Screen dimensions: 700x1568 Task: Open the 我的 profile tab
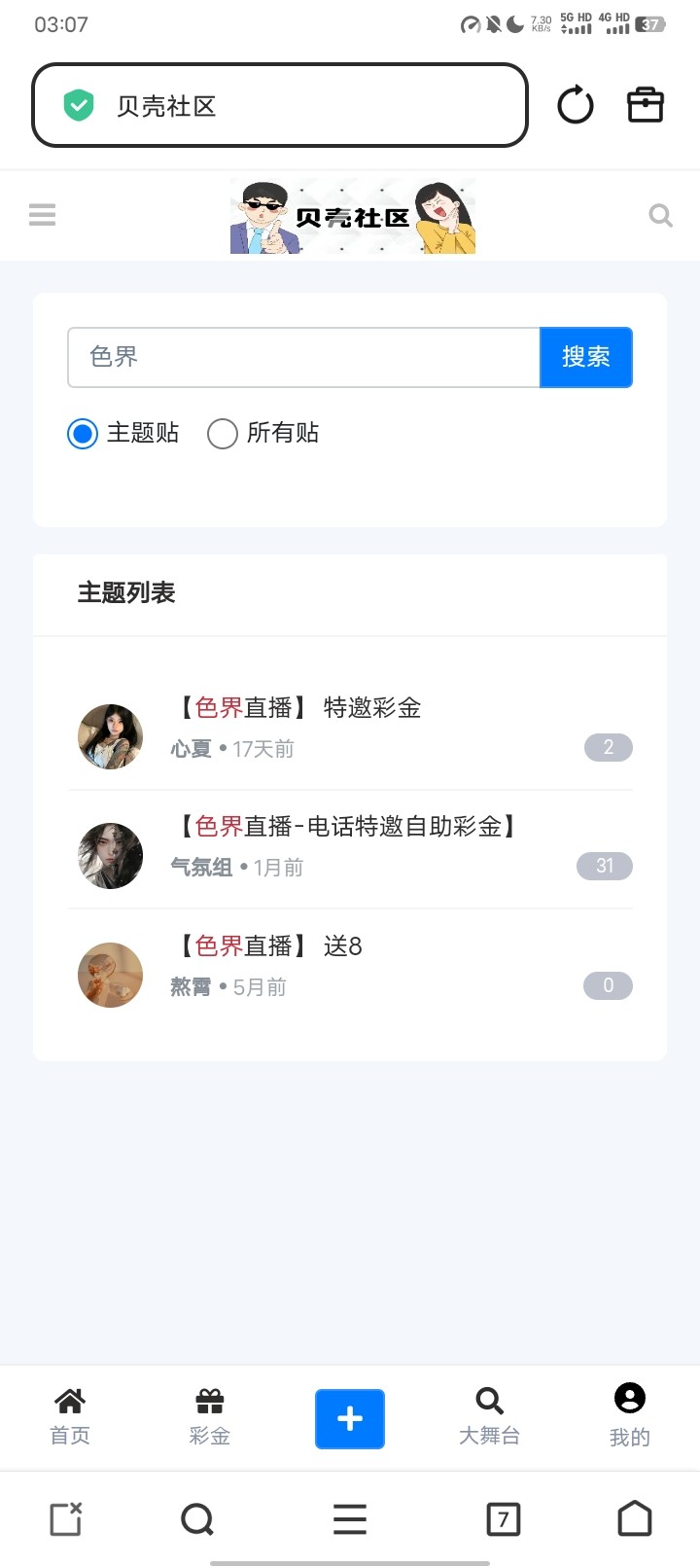tap(629, 1416)
